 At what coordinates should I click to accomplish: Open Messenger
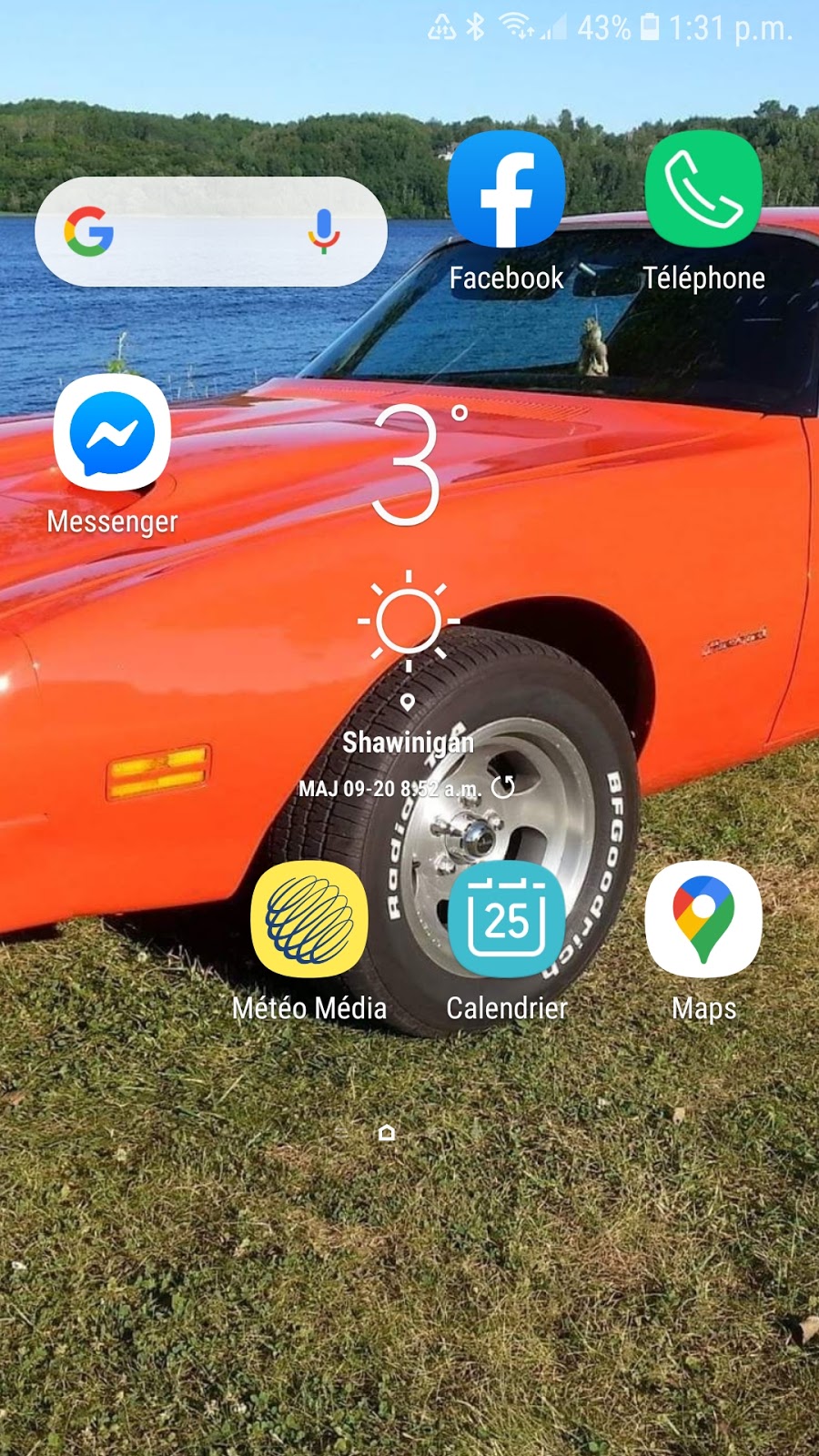click(x=112, y=434)
